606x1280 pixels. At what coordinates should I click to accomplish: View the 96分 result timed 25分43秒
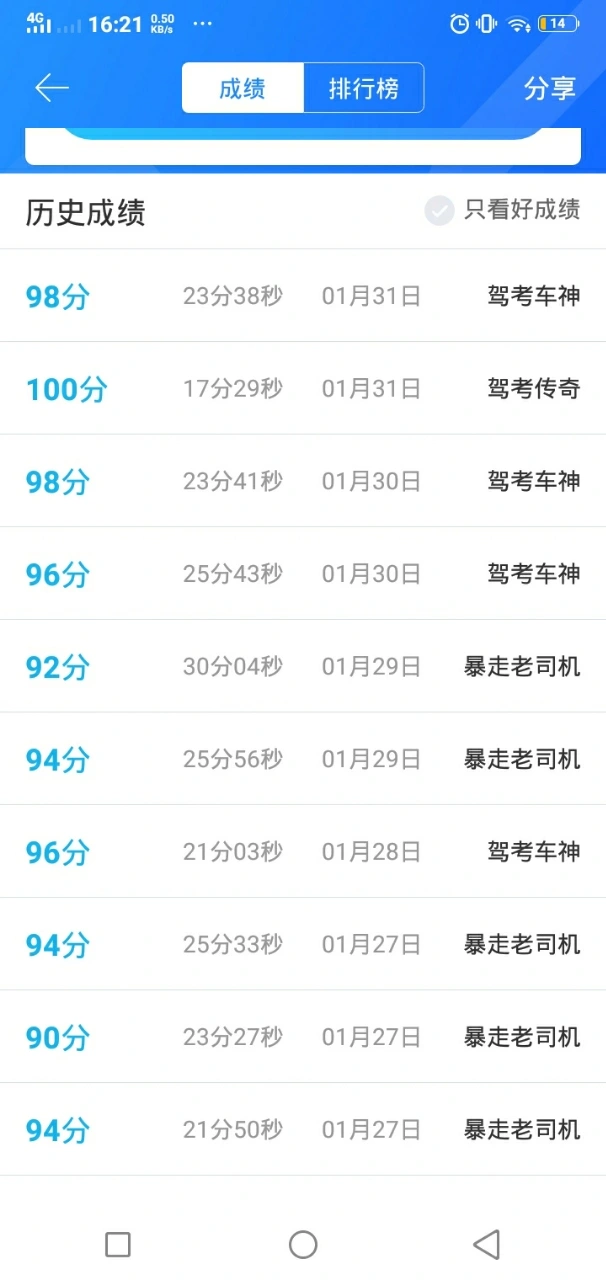[x=303, y=573]
